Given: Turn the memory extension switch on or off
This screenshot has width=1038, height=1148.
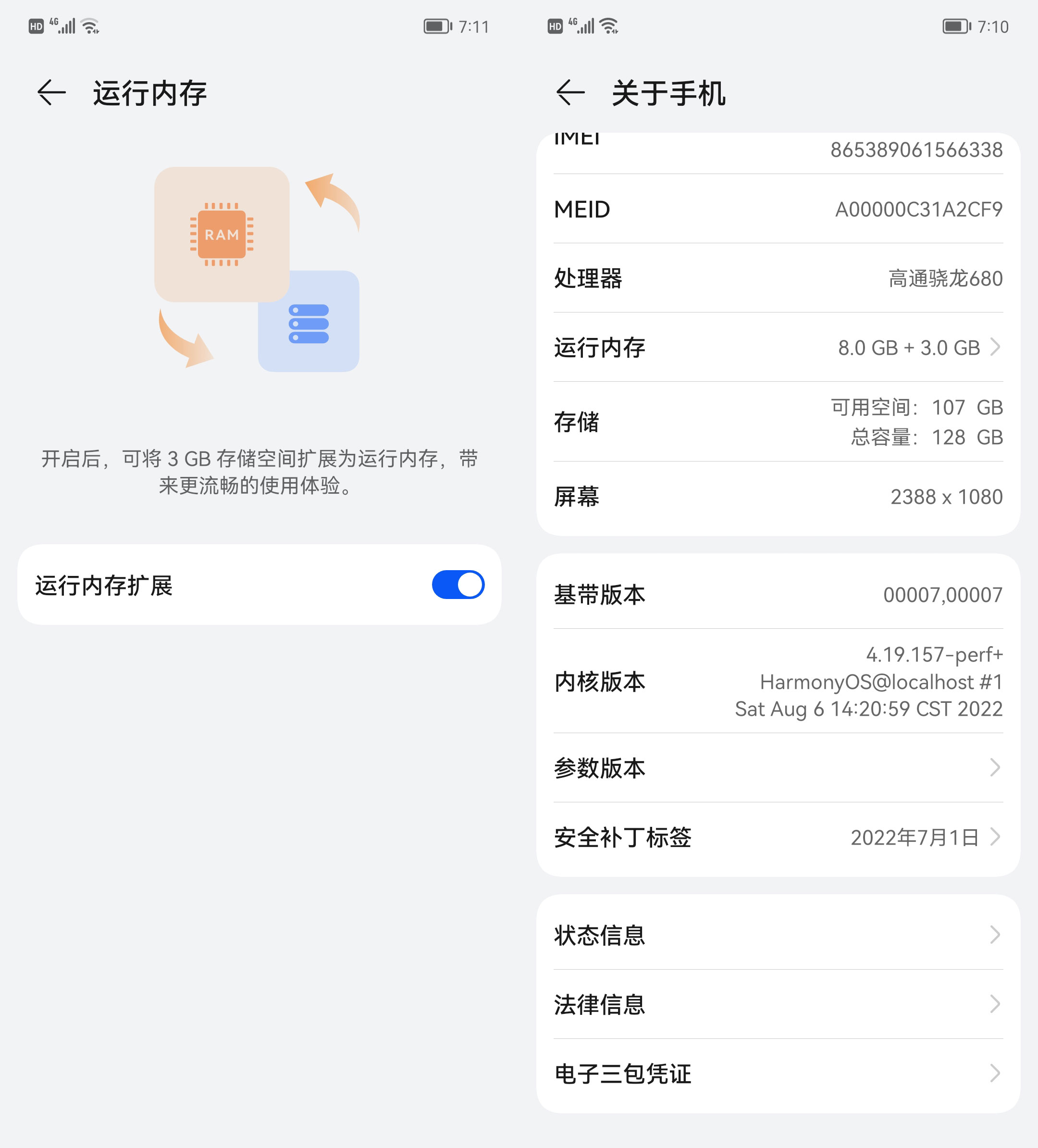Looking at the screenshot, I should pyautogui.click(x=457, y=584).
